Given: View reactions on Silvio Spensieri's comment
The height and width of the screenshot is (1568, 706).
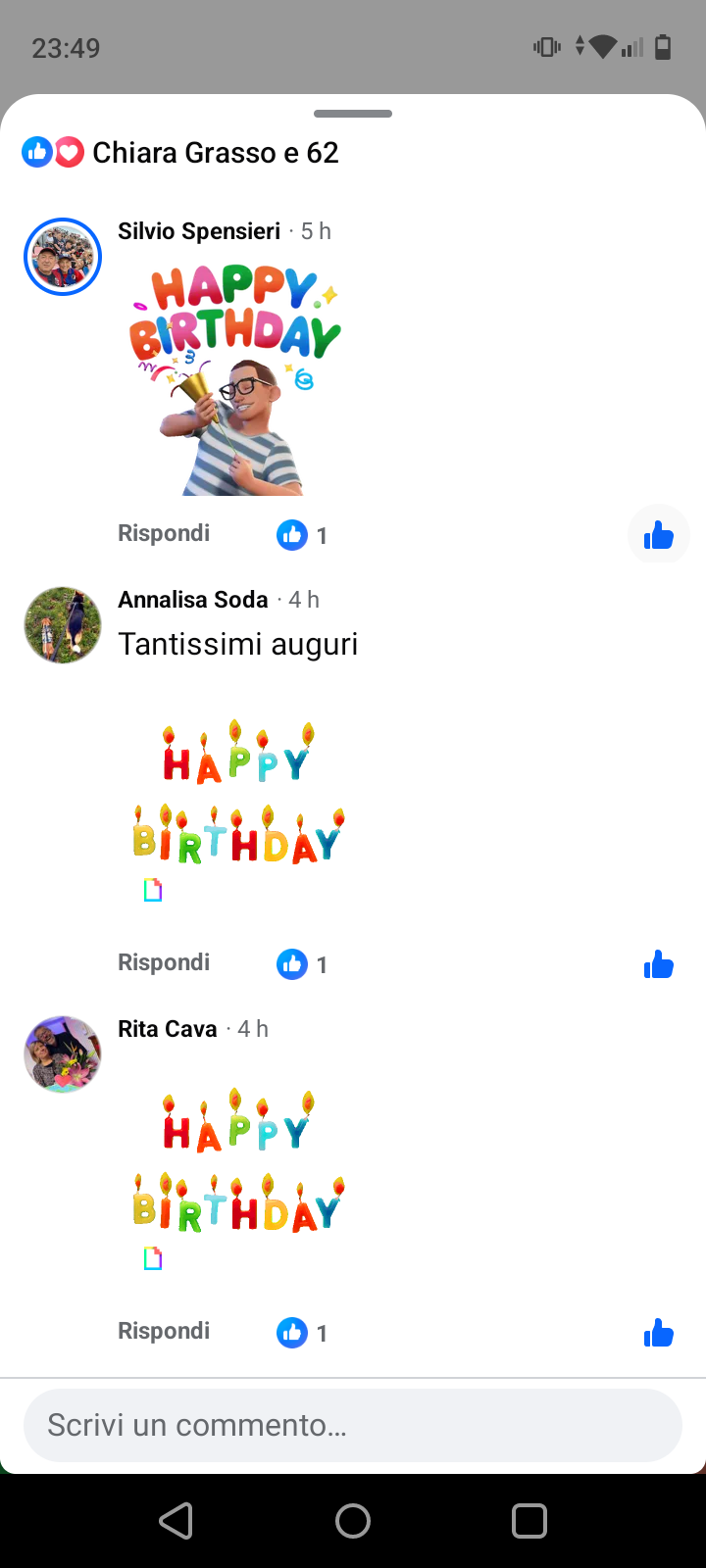Looking at the screenshot, I should click(302, 535).
